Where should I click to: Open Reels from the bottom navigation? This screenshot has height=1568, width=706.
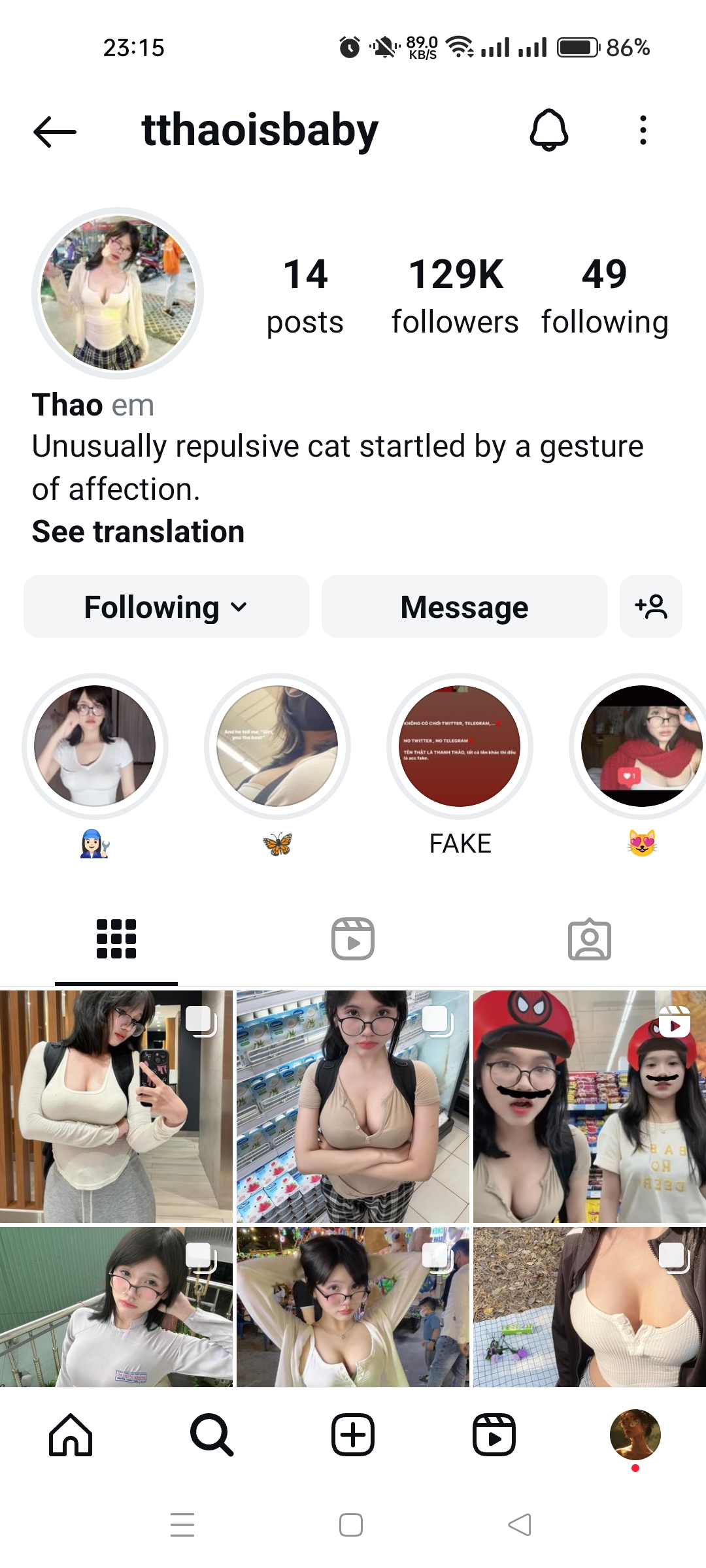click(494, 1435)
